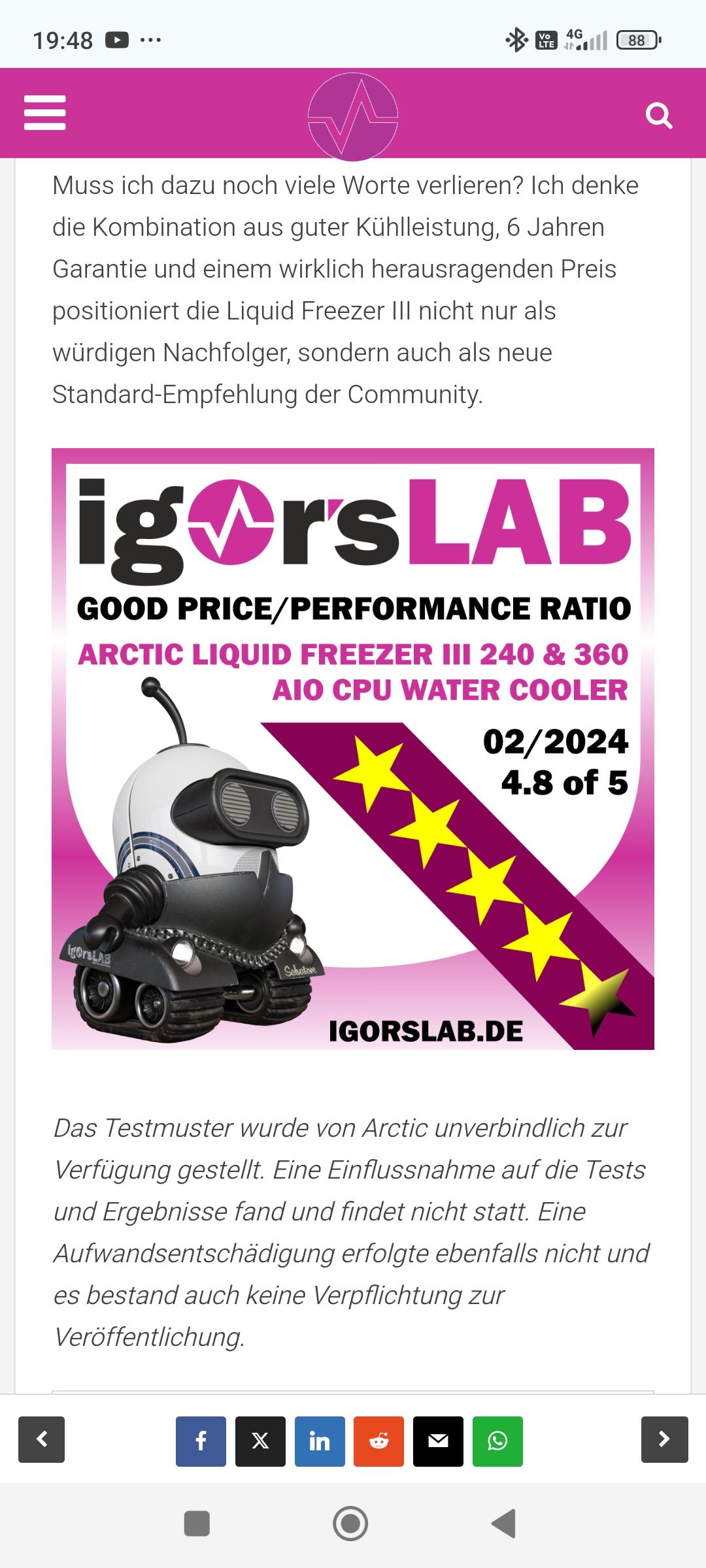Open the hamburger menu
This screenshot has height=1568, width=706.
[44, 113]
